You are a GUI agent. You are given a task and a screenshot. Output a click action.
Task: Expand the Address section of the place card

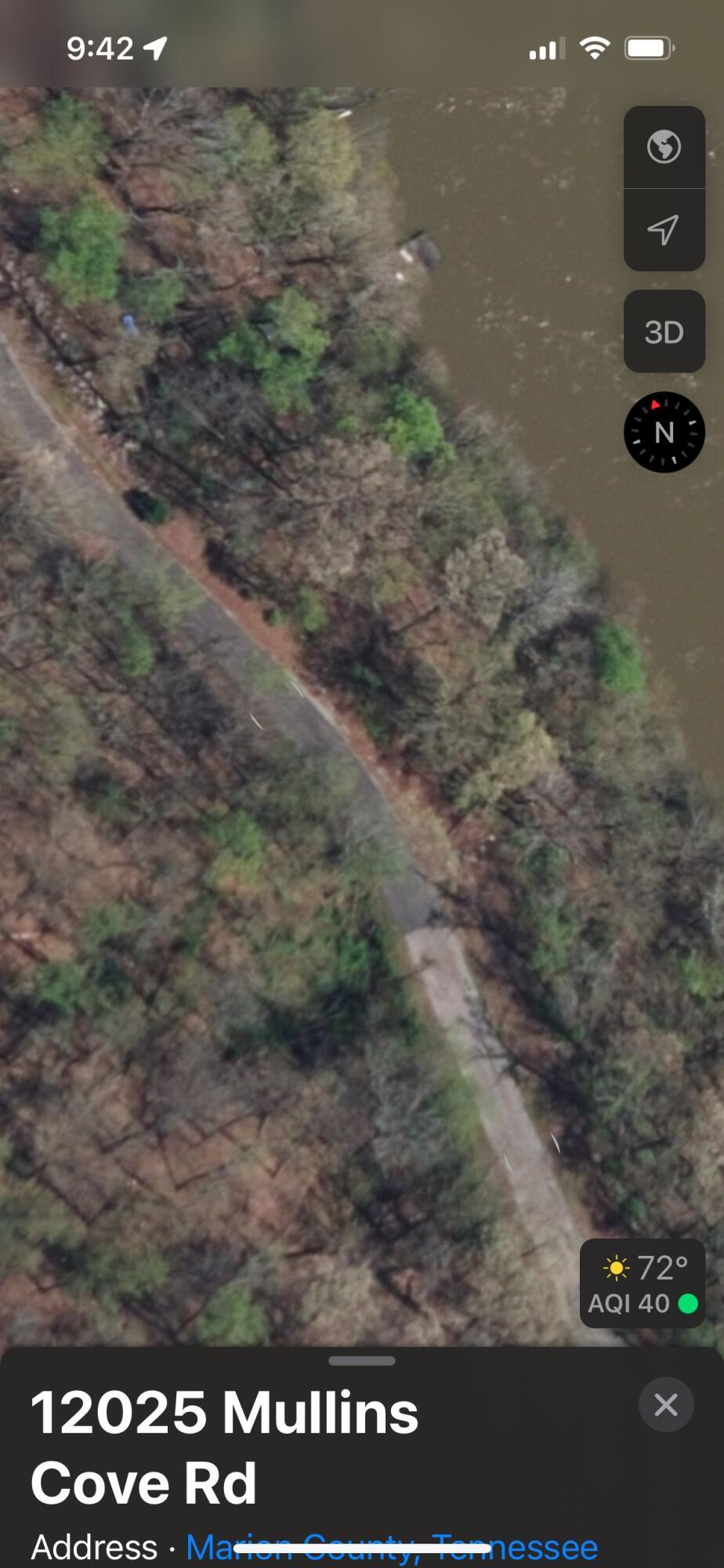click(x=93, y=1547)
